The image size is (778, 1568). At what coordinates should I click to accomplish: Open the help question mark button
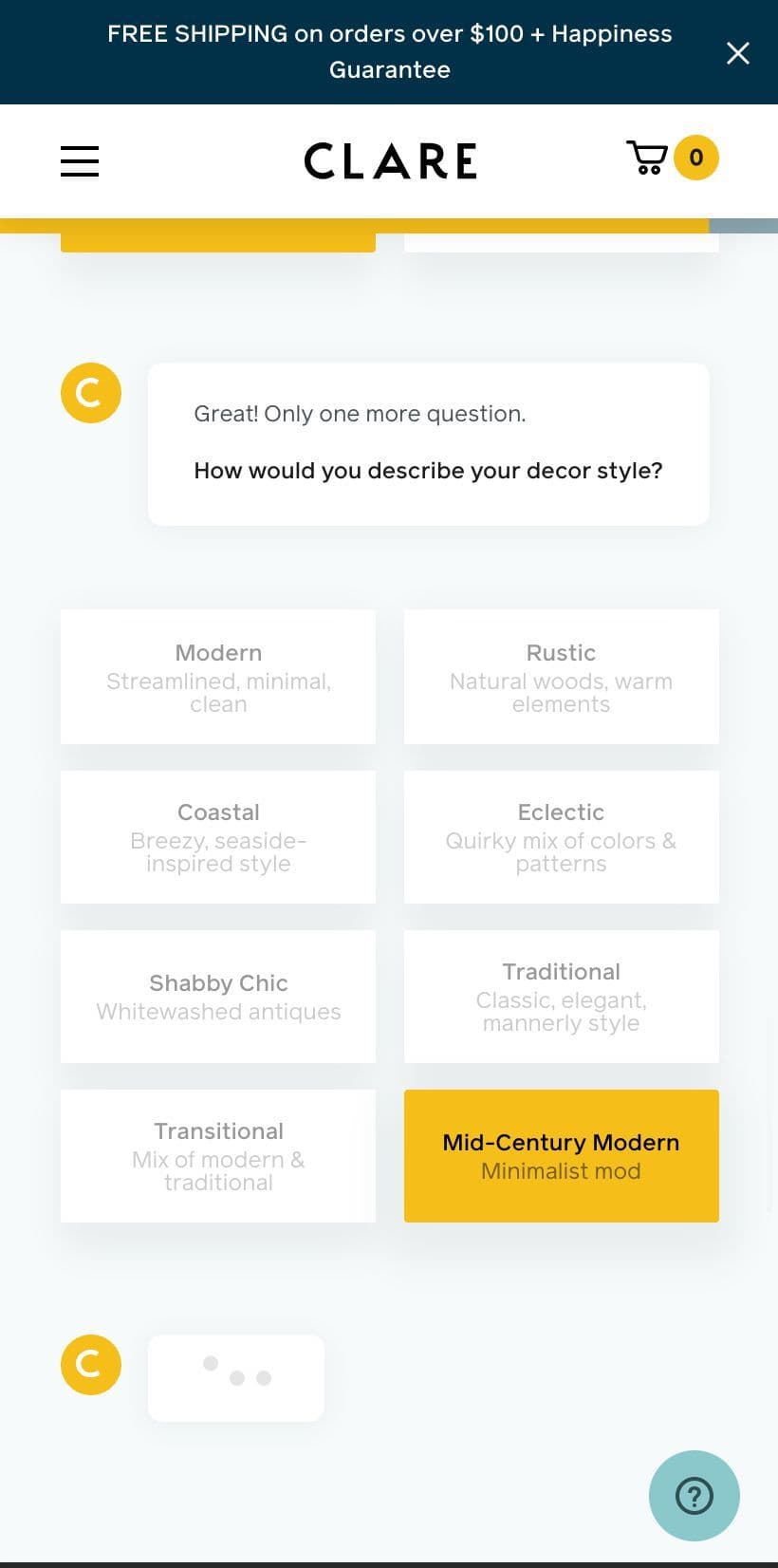(694, 1495)
